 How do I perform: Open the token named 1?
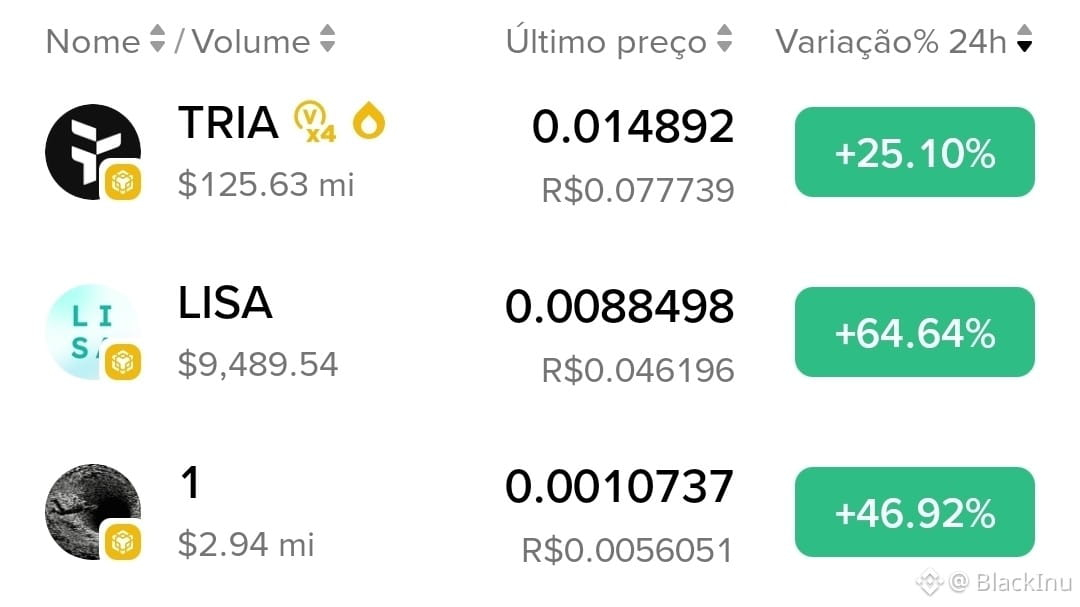[190, 484]
